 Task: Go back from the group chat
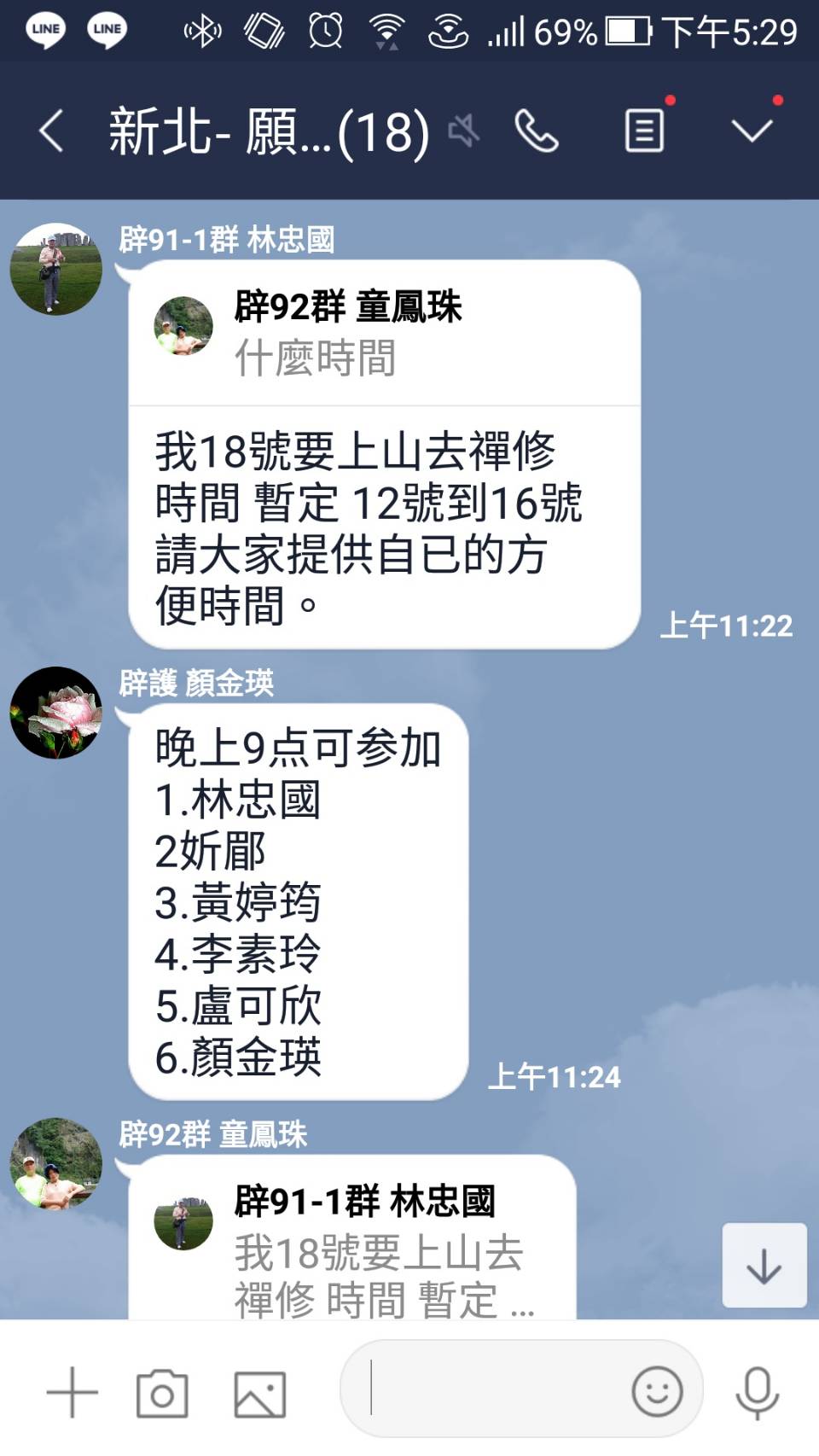tap(51, 132)
